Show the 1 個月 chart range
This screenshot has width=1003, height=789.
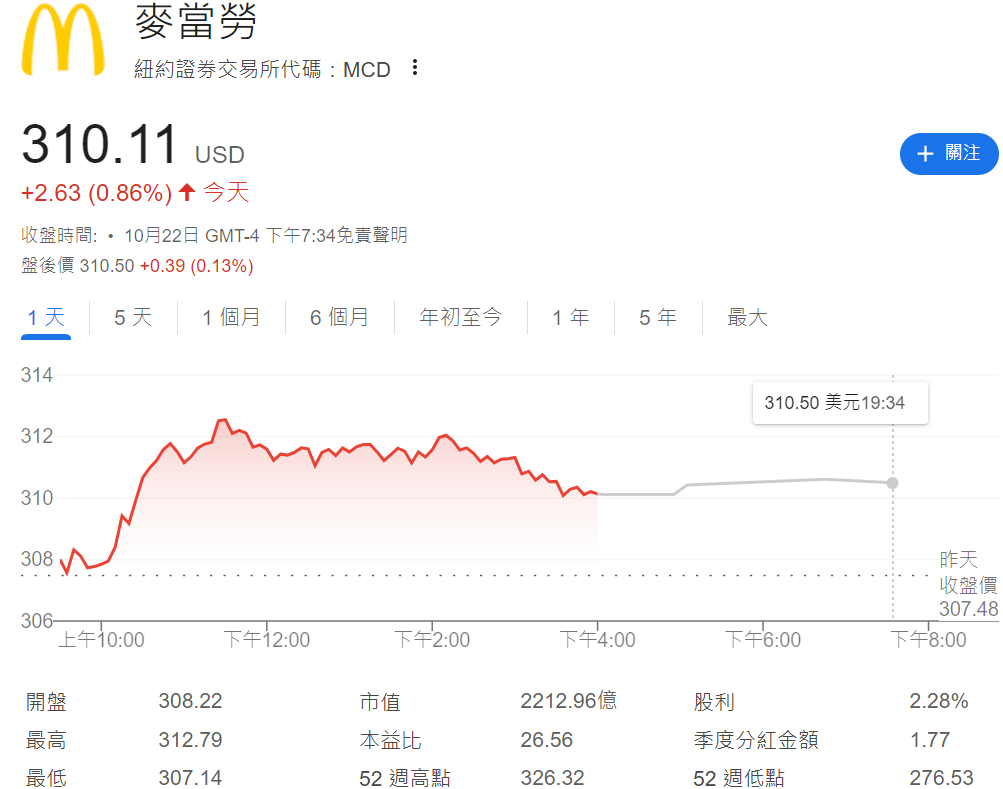pos(231,318)
